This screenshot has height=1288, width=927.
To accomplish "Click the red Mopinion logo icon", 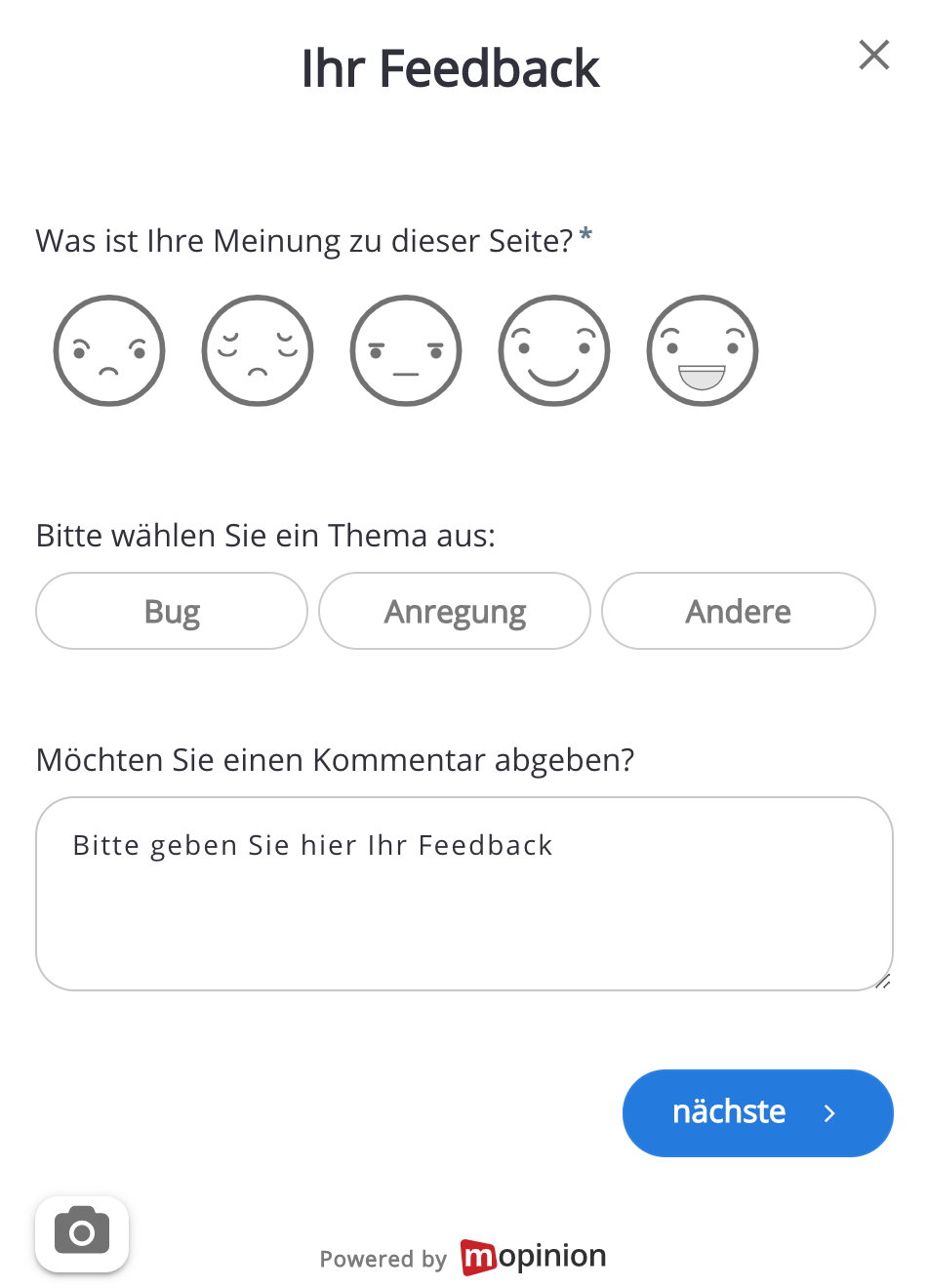I will click(477, 1258).
